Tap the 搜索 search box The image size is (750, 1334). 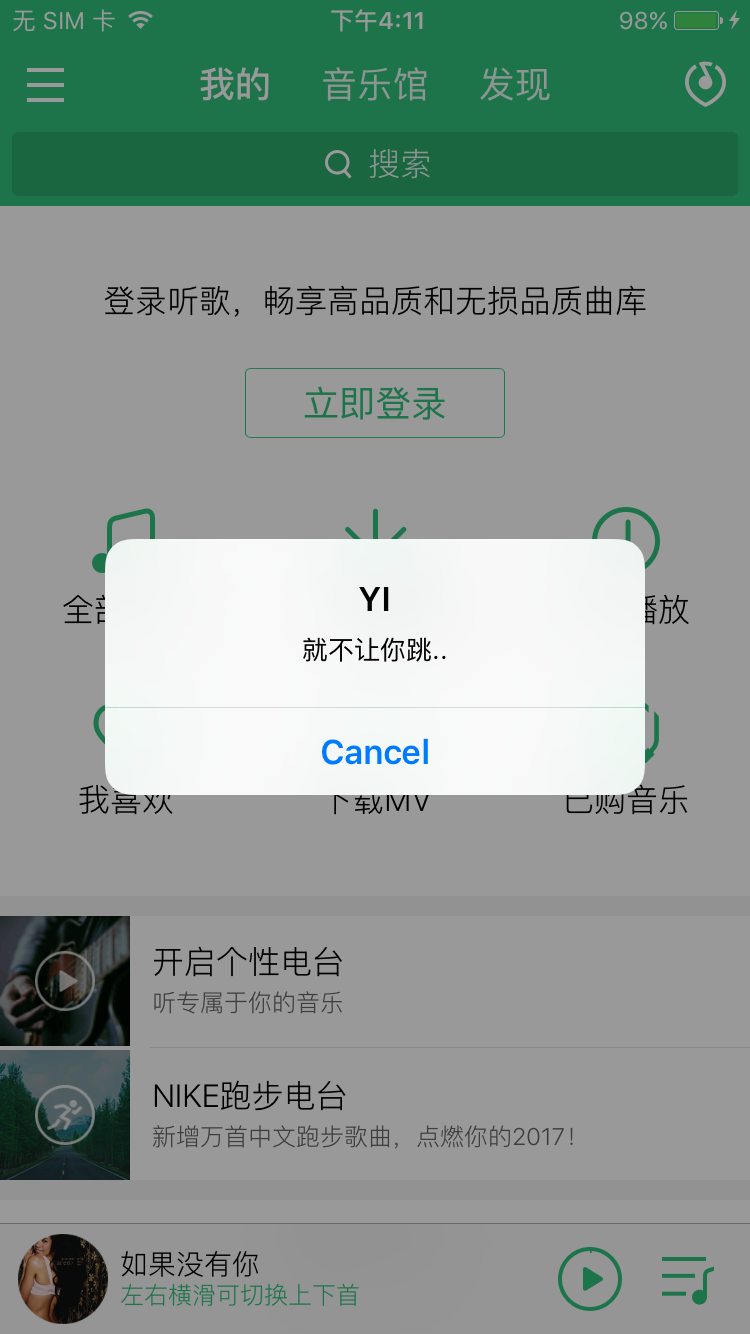pyautogui.click(x=375, y=164)
